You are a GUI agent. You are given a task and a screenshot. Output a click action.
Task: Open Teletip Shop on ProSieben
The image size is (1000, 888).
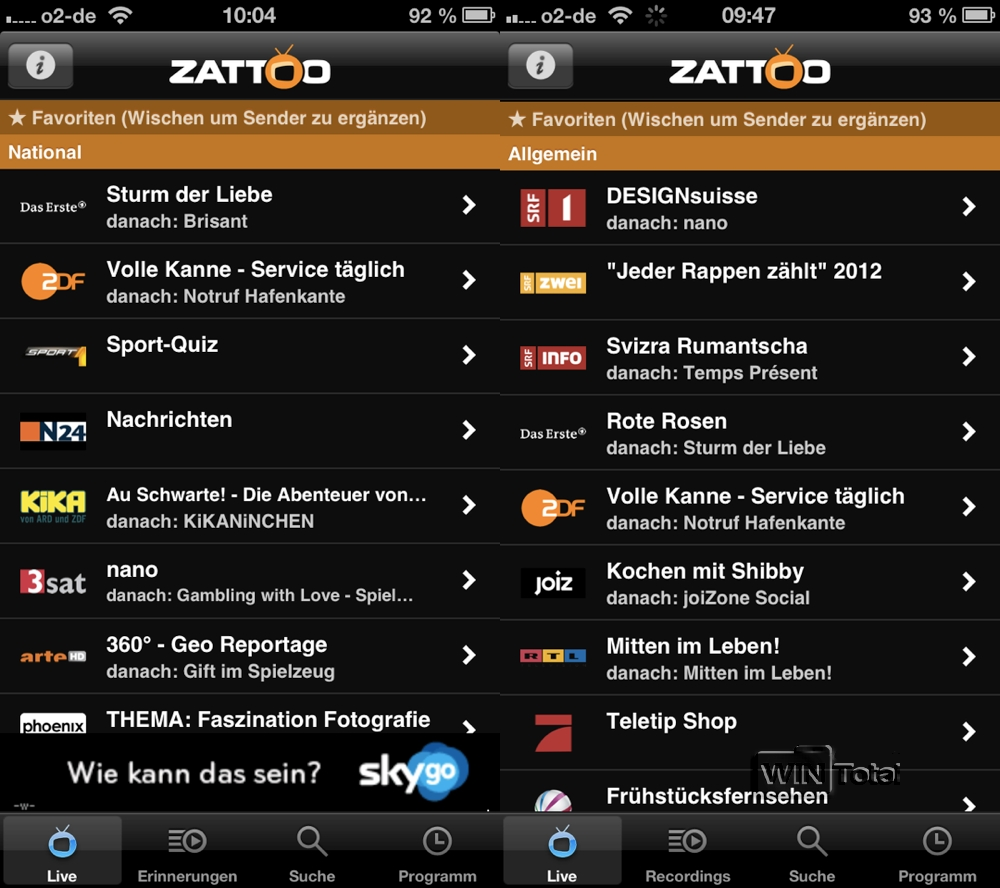pyautogui.click(x=750, y=732)
